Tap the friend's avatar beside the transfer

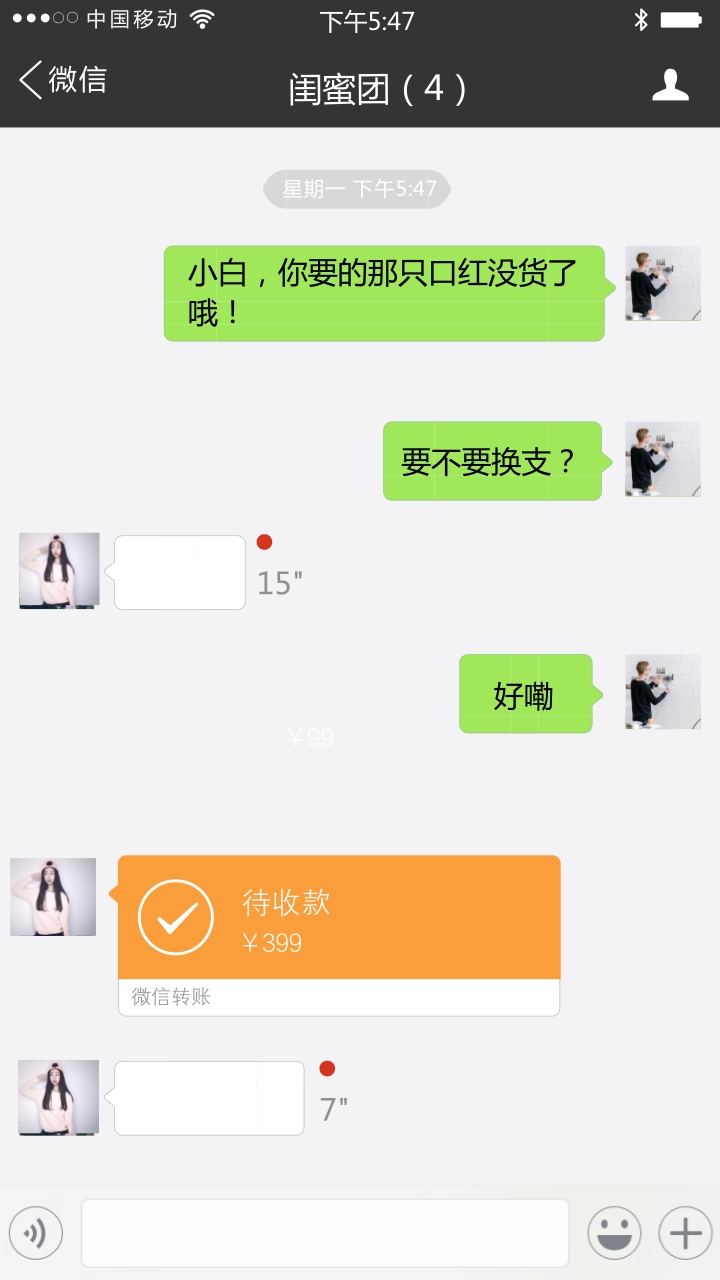click(x=52, y=896)
